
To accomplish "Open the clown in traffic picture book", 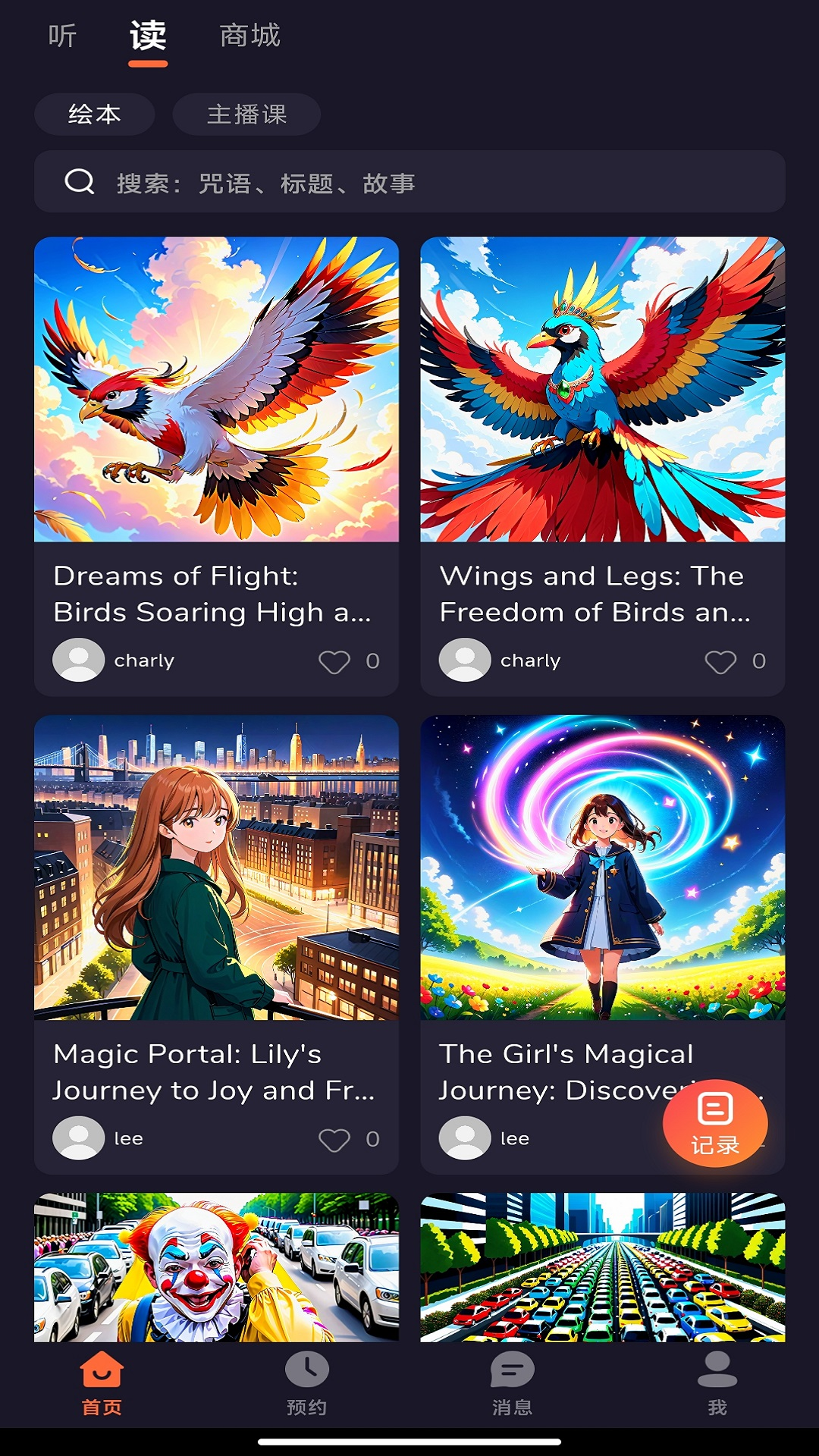I will pyautogui.click(x=216, y=1268).
